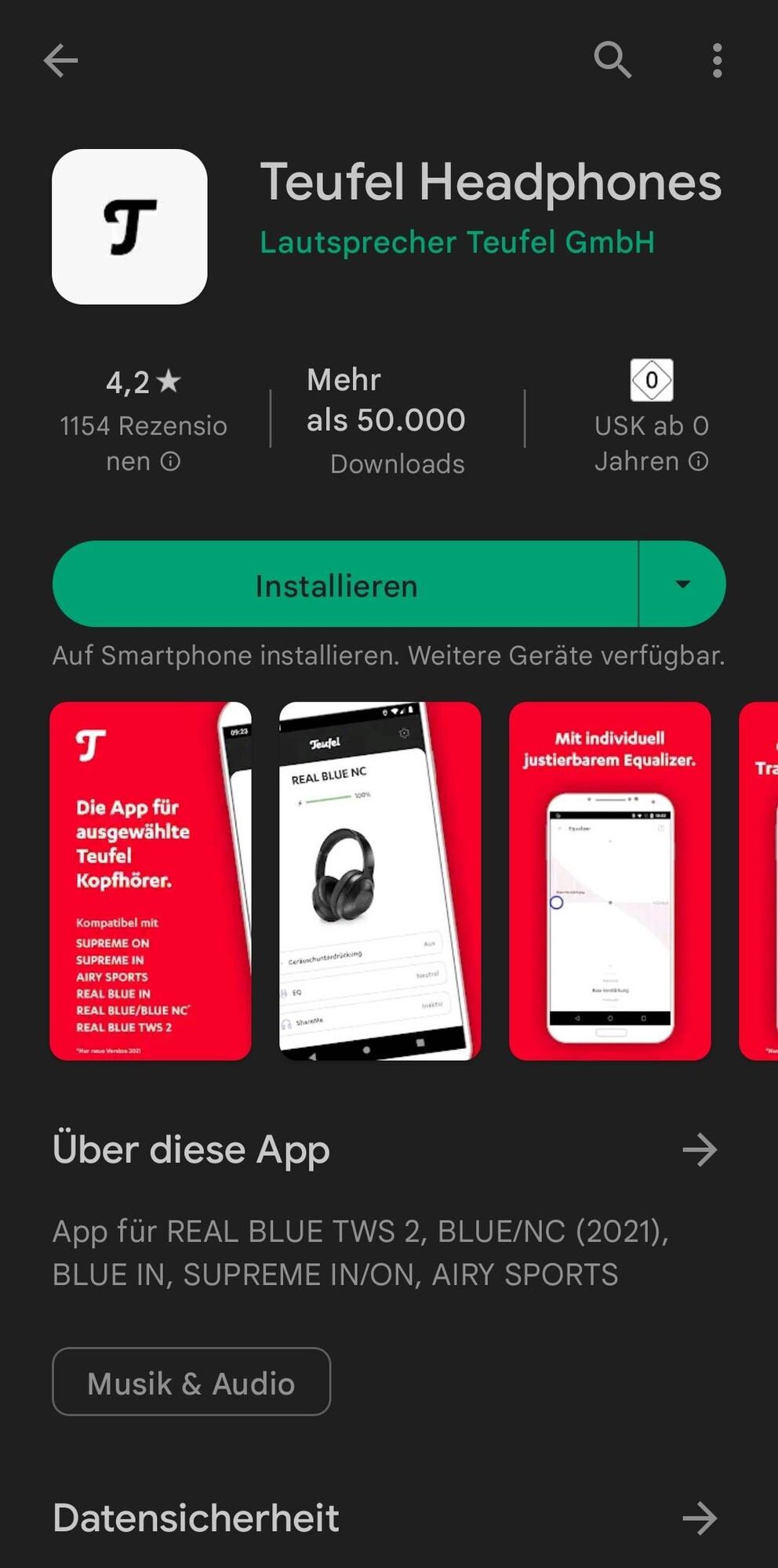
Task: View the REAL BLUE NC headphone screenshot
Action: click(x=380, y=881)
